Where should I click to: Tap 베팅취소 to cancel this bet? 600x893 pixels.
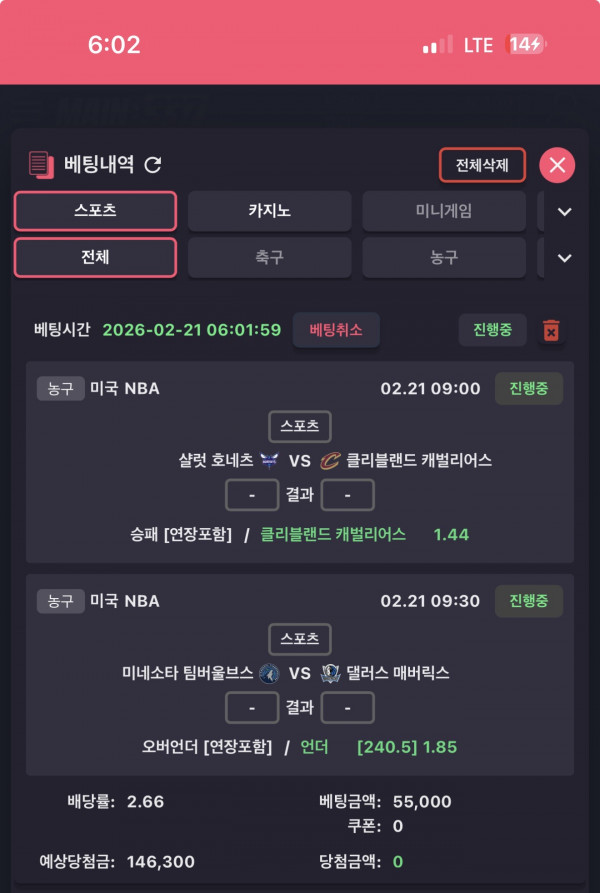pyautogui.click(x=336, y=330)
